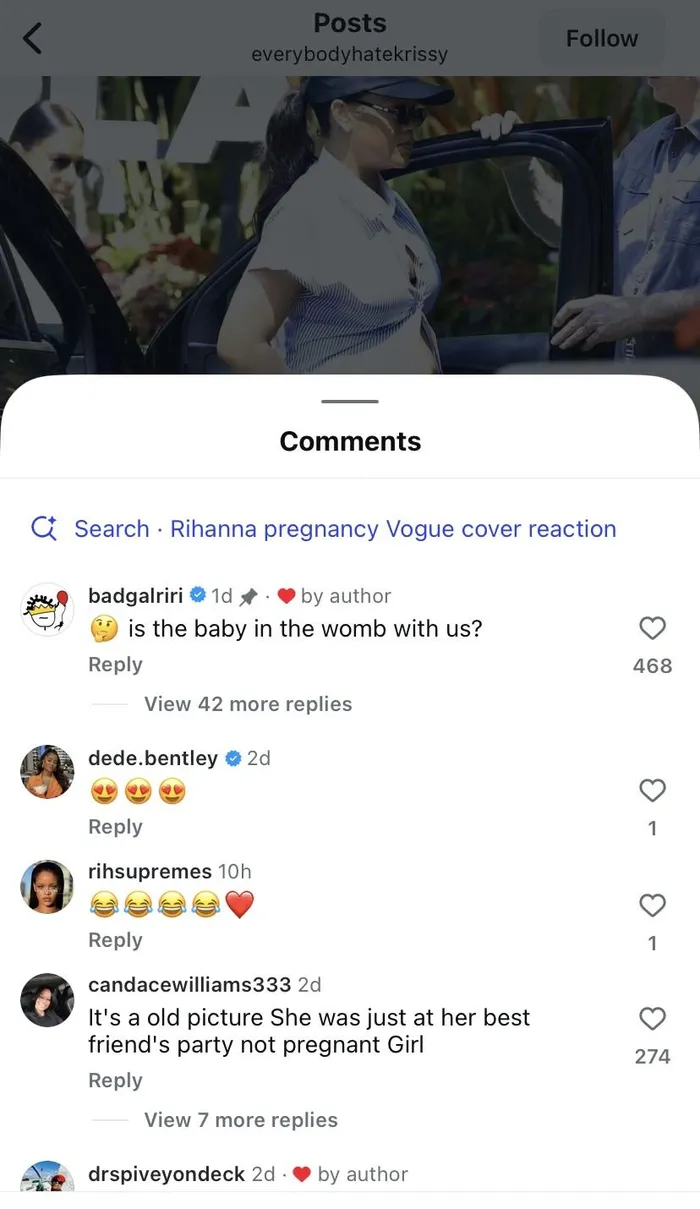700x1209 pixels.
Task: Open search for Rihanna pregnancy Vogue cover reaction
Action: tap(325, 529)
